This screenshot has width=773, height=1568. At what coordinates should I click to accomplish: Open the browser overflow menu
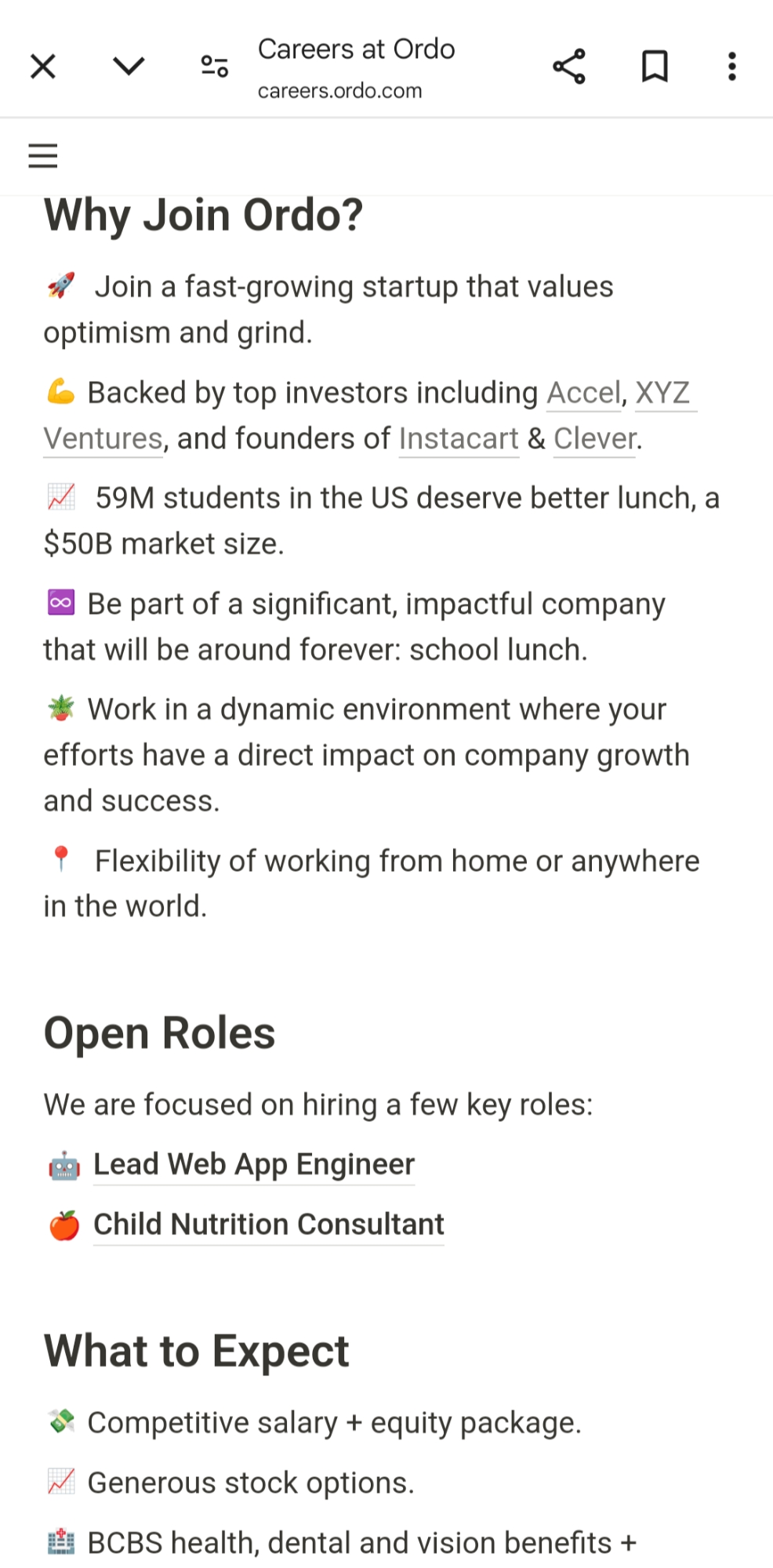(731, 67)
